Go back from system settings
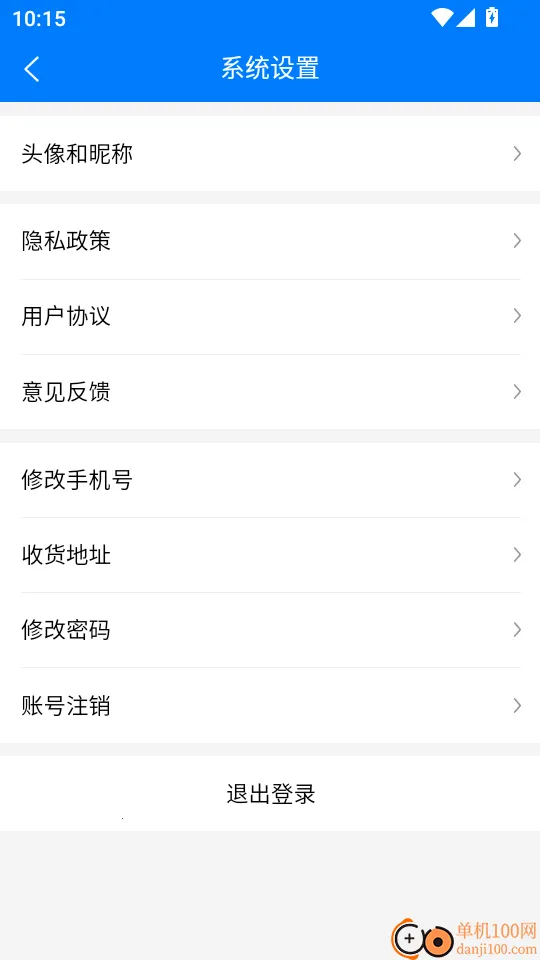 [x=32, y=69]
